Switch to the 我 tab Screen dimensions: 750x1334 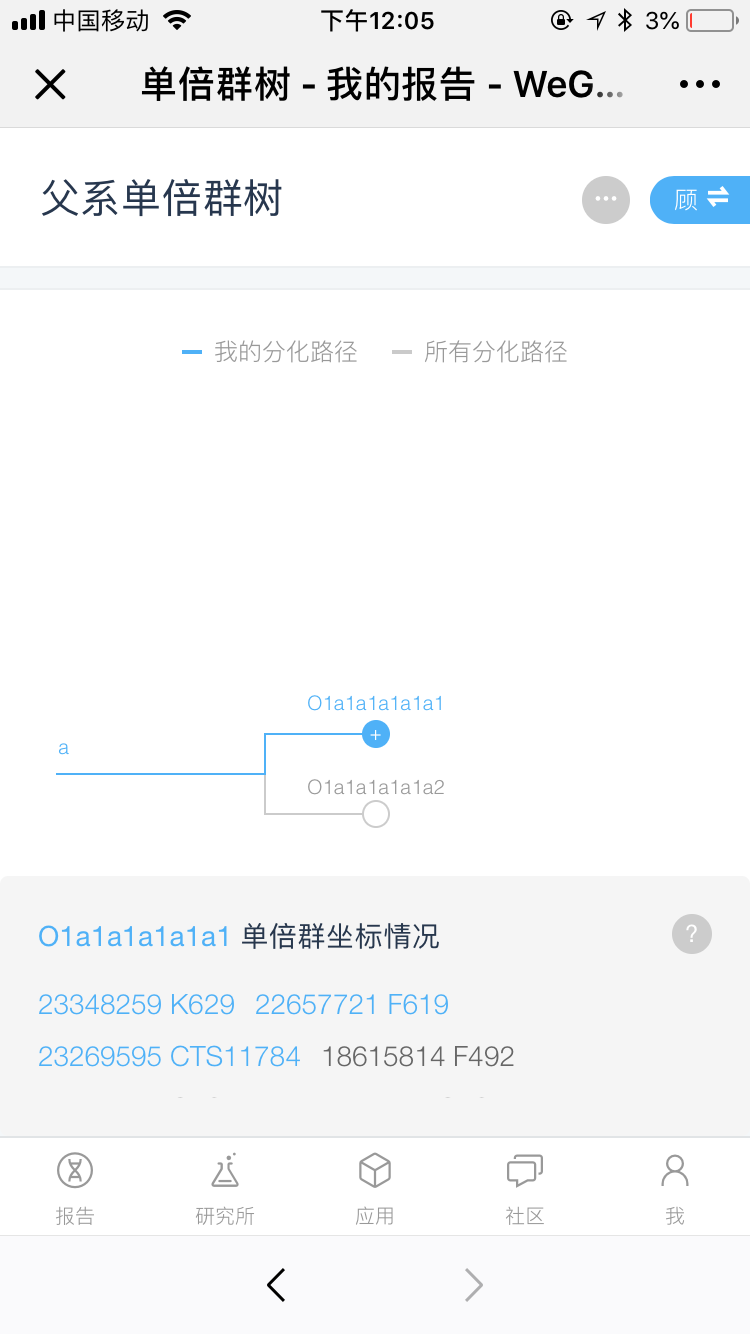pyautogui.click(x=675, y=1188)
